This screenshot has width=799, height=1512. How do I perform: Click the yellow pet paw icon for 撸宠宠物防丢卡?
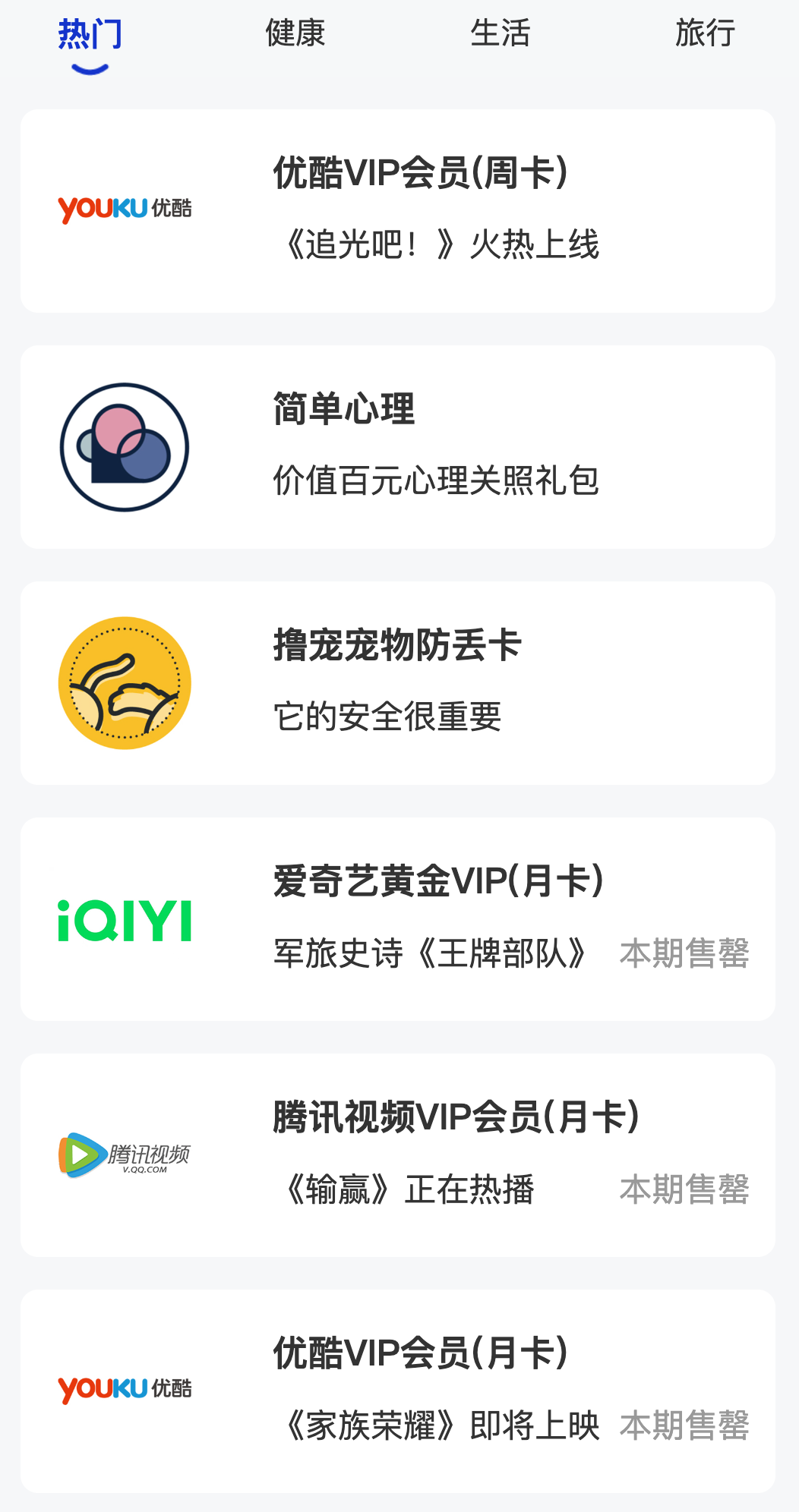click(125, 683)
